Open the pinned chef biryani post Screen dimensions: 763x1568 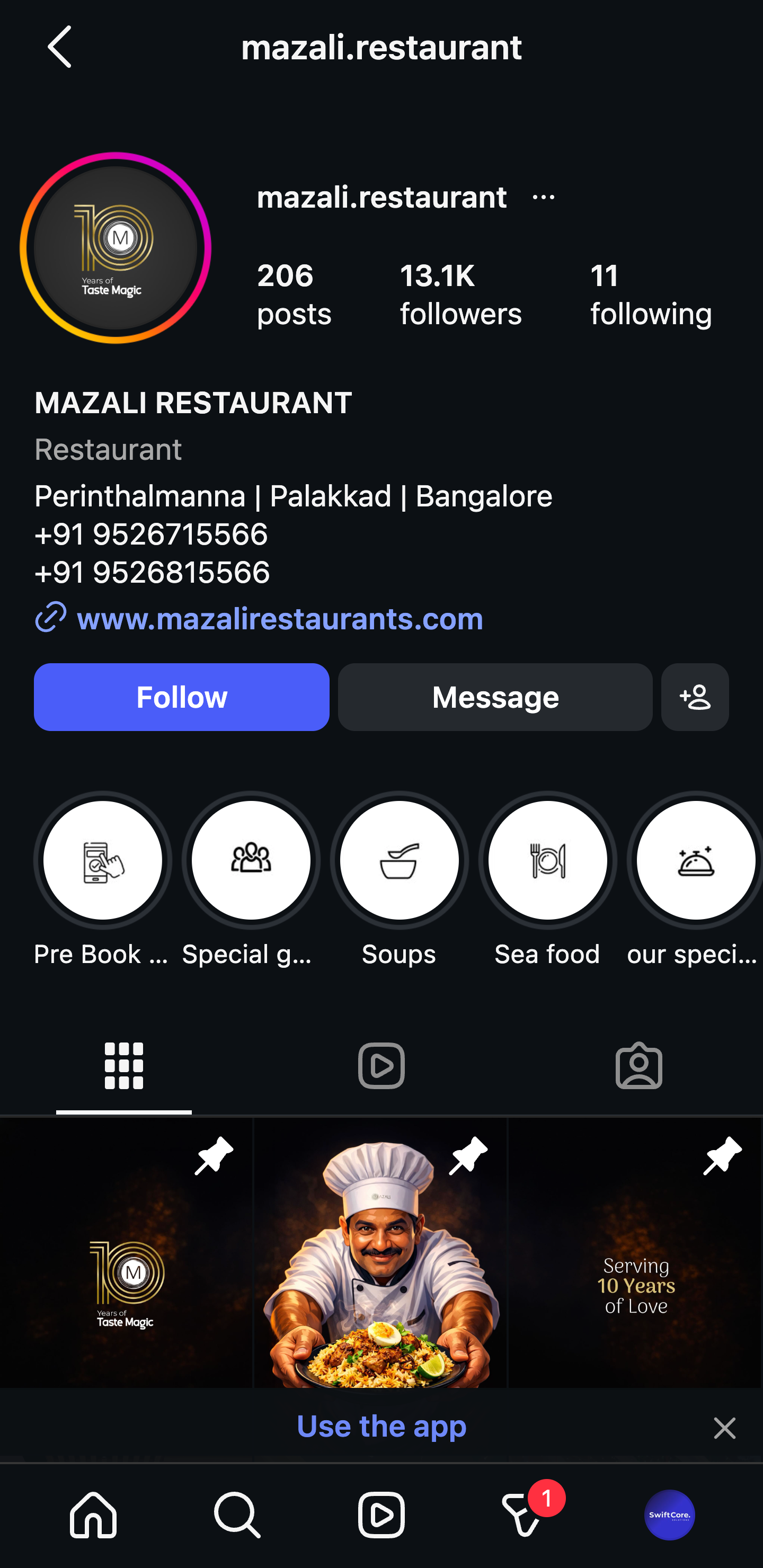[x=381, y=1254]
